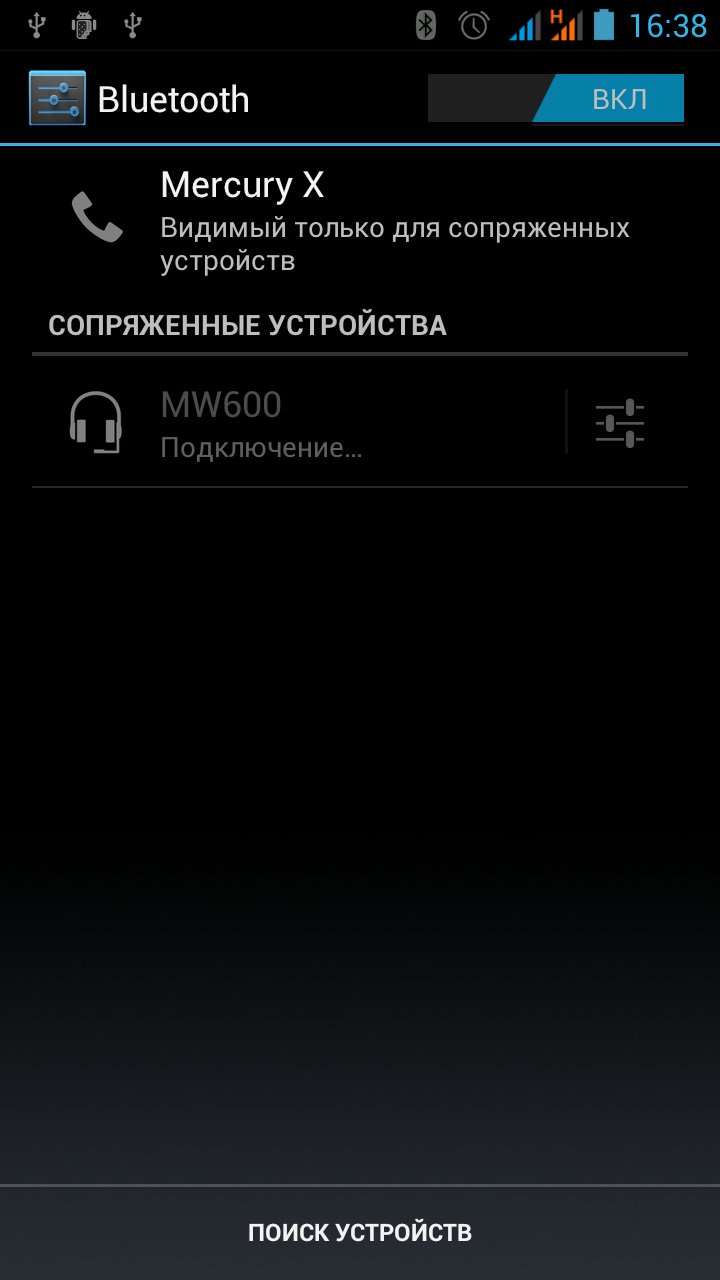Go back via the Bluetooth header icon
Image resolution: width=720 pixels, height=1280 pixels.
tap(57, 98)
